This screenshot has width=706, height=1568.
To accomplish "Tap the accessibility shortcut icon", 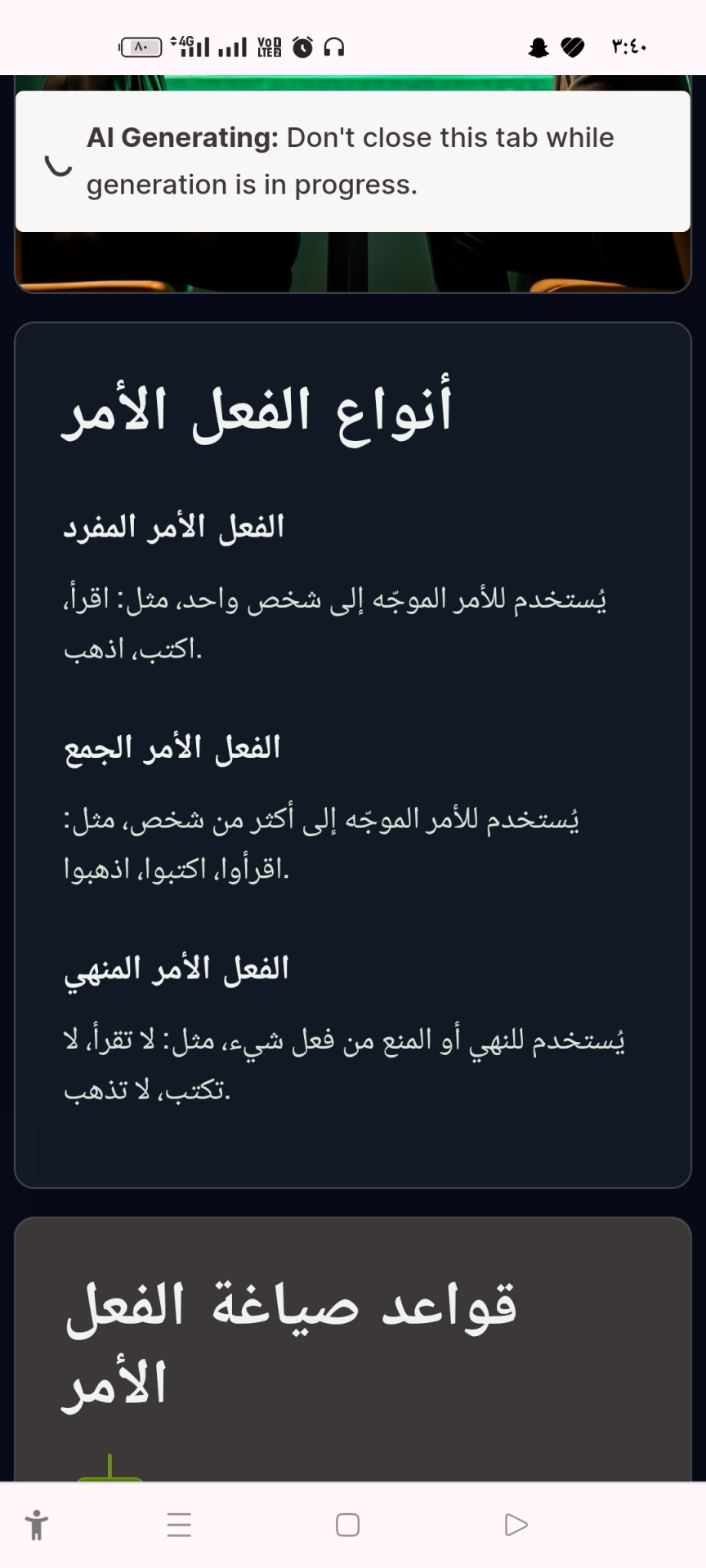I will (37, 1525).
